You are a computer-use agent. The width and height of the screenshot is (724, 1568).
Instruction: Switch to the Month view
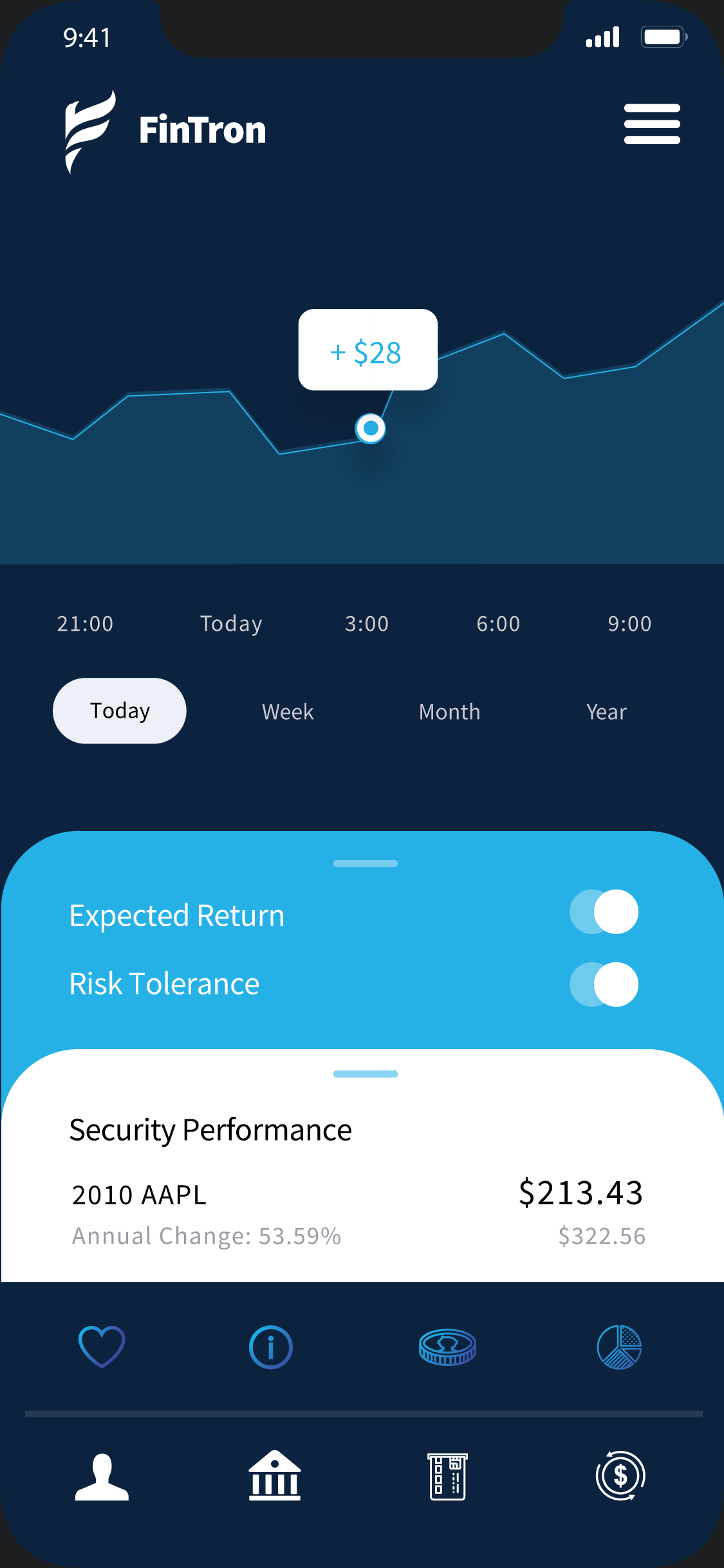pyautogui.click(x=449, y=712)
